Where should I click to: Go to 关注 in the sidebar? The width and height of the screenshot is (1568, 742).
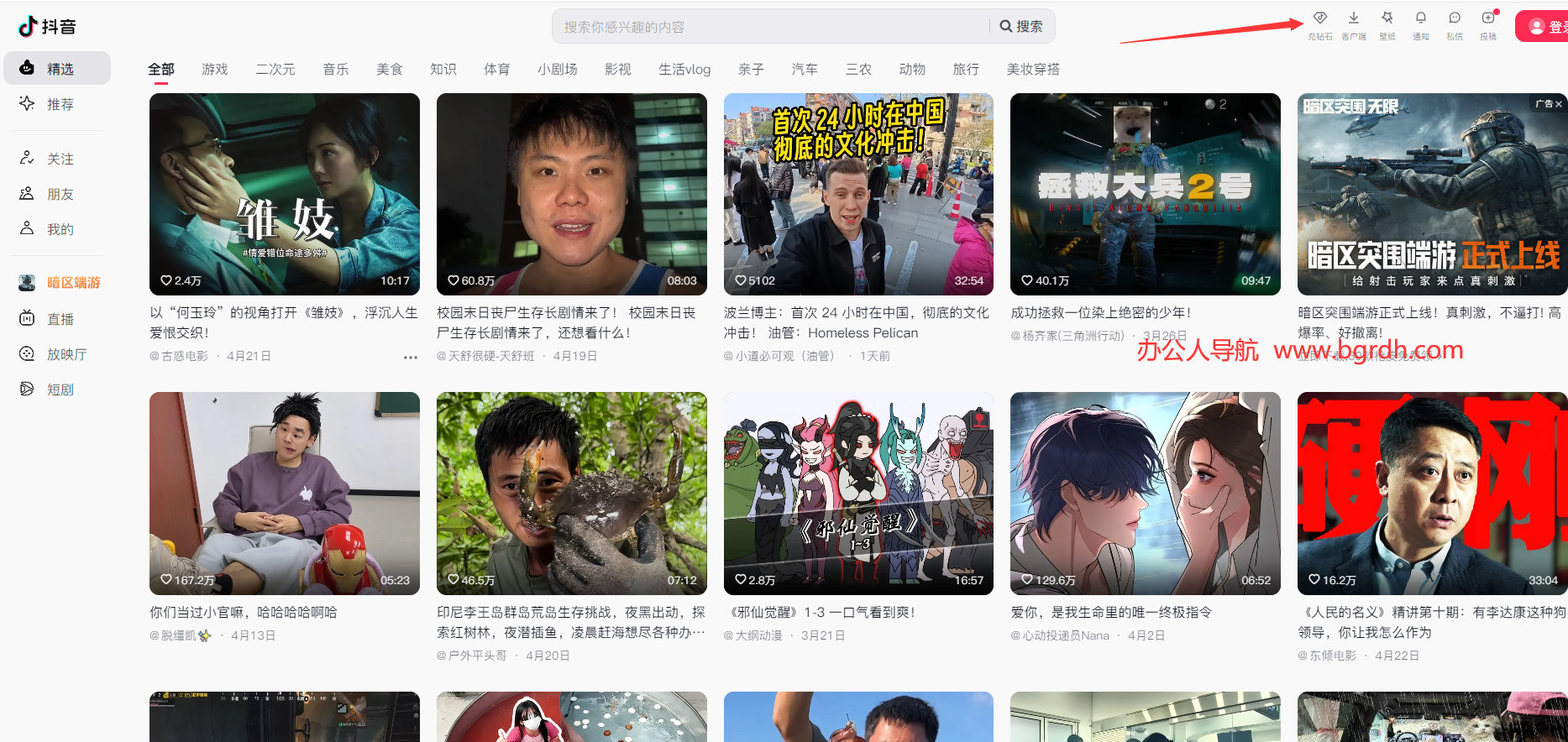point(59,159)
